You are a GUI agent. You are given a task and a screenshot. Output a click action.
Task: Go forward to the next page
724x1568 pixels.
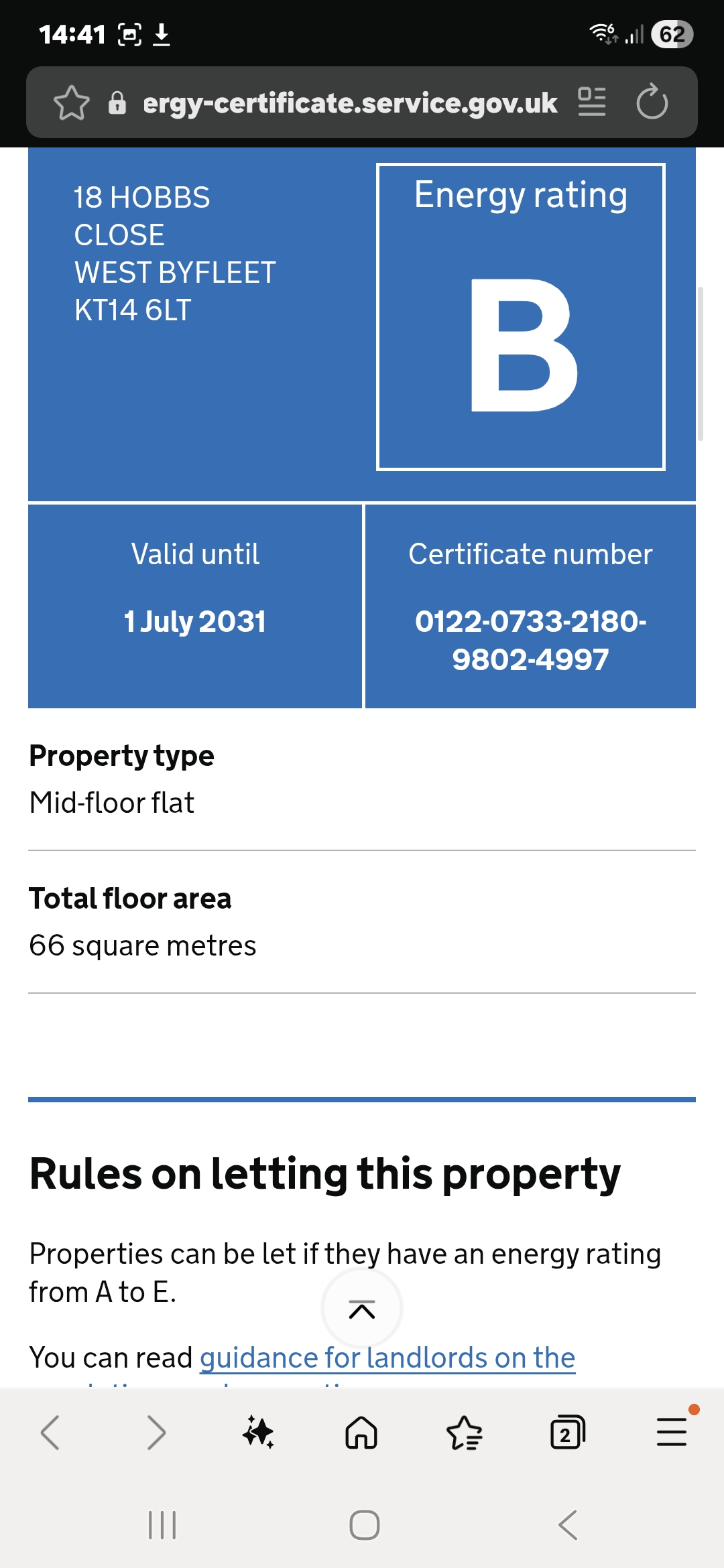(x=155, y=1433)
